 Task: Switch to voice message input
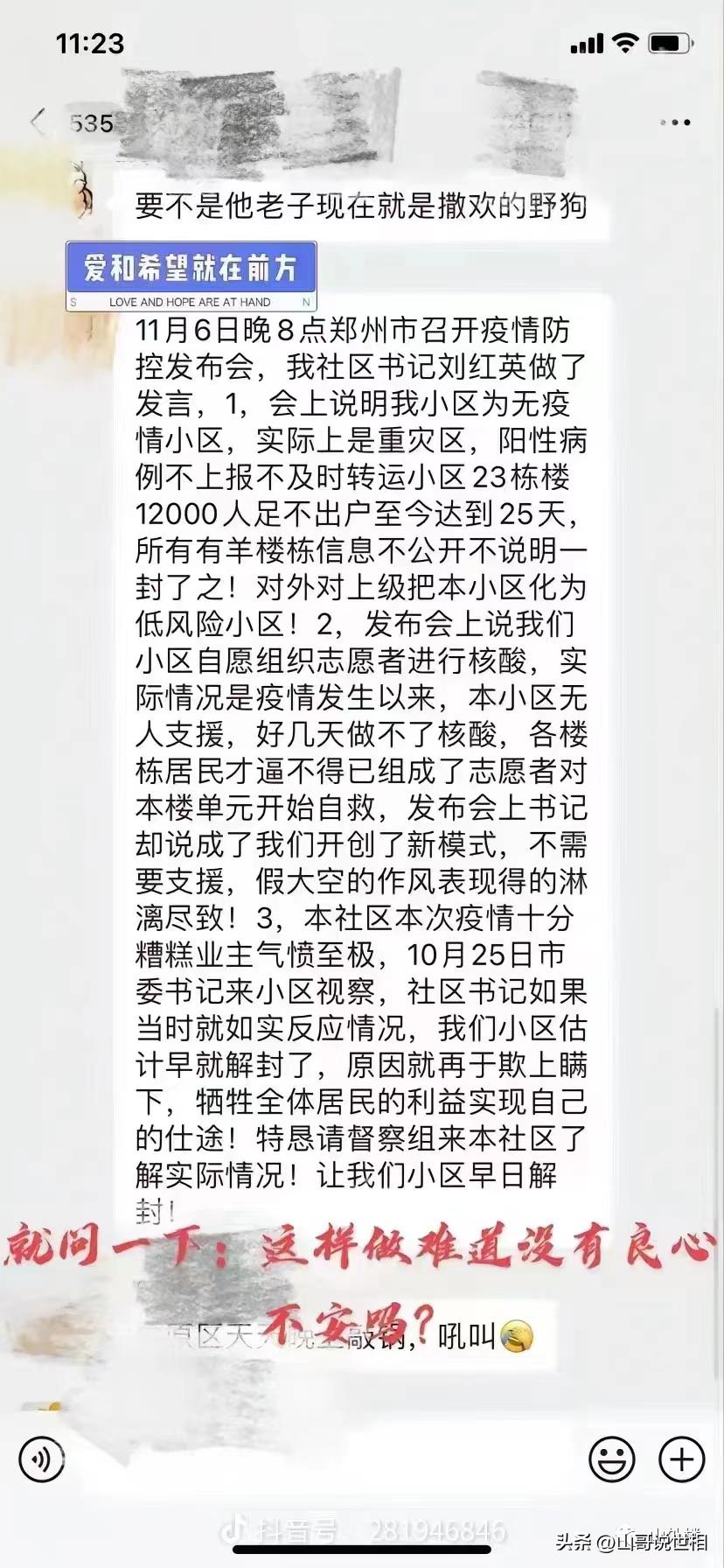(42, 1459)
